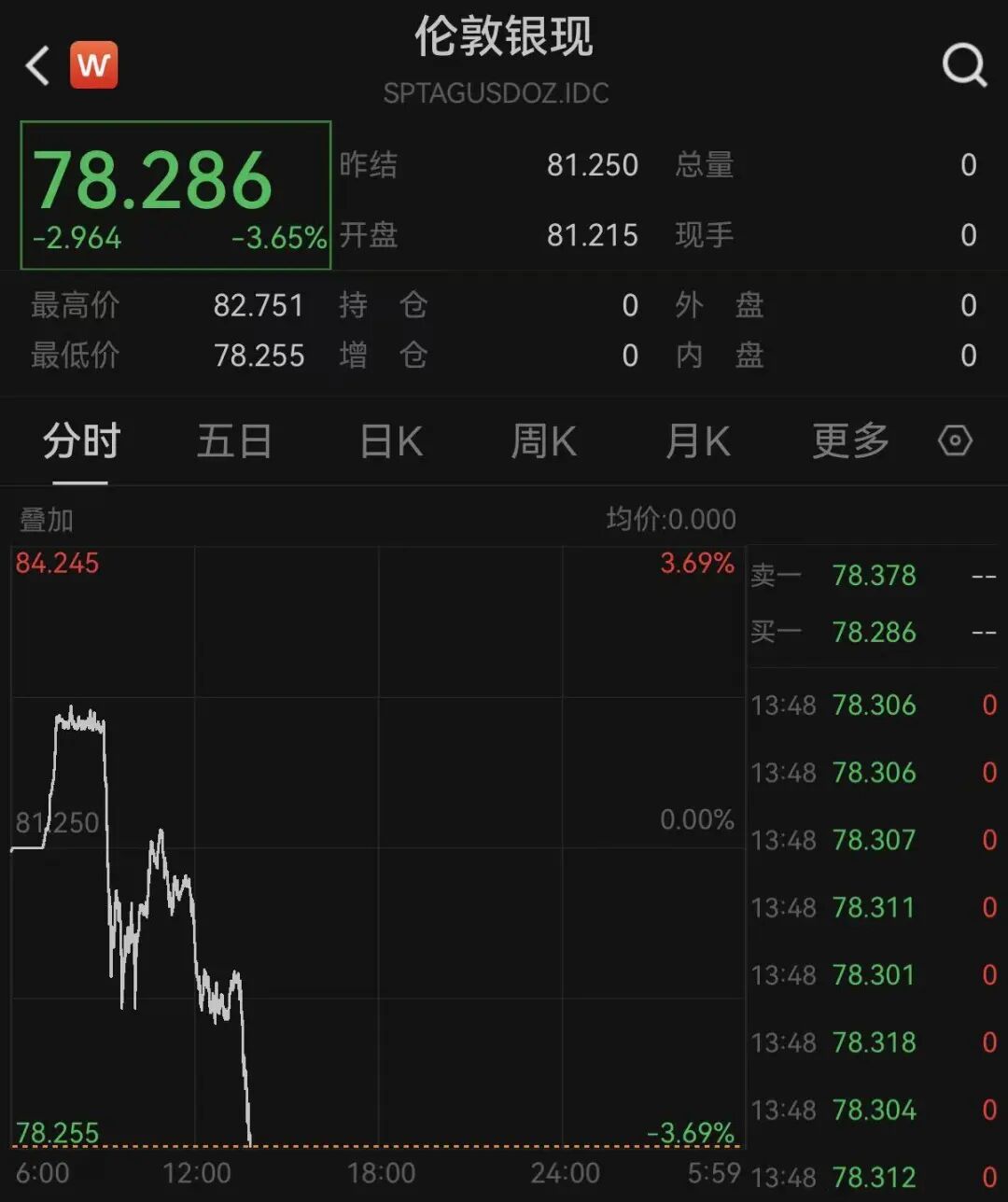This screenshot has height=1202, width=1008.
Task: Go back using the top-left arrow
Action: [38, 66]
